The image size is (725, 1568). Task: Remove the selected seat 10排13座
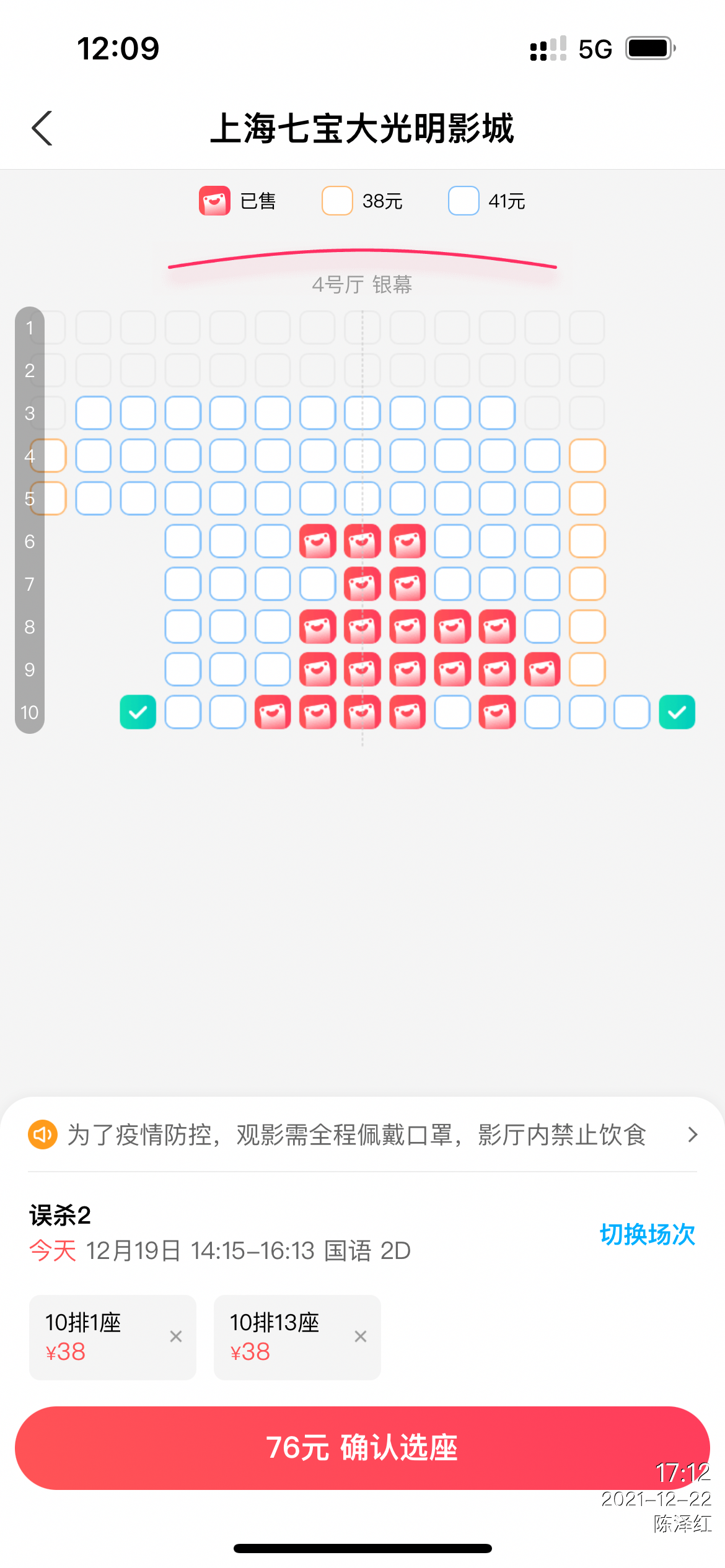(361, 1336)
